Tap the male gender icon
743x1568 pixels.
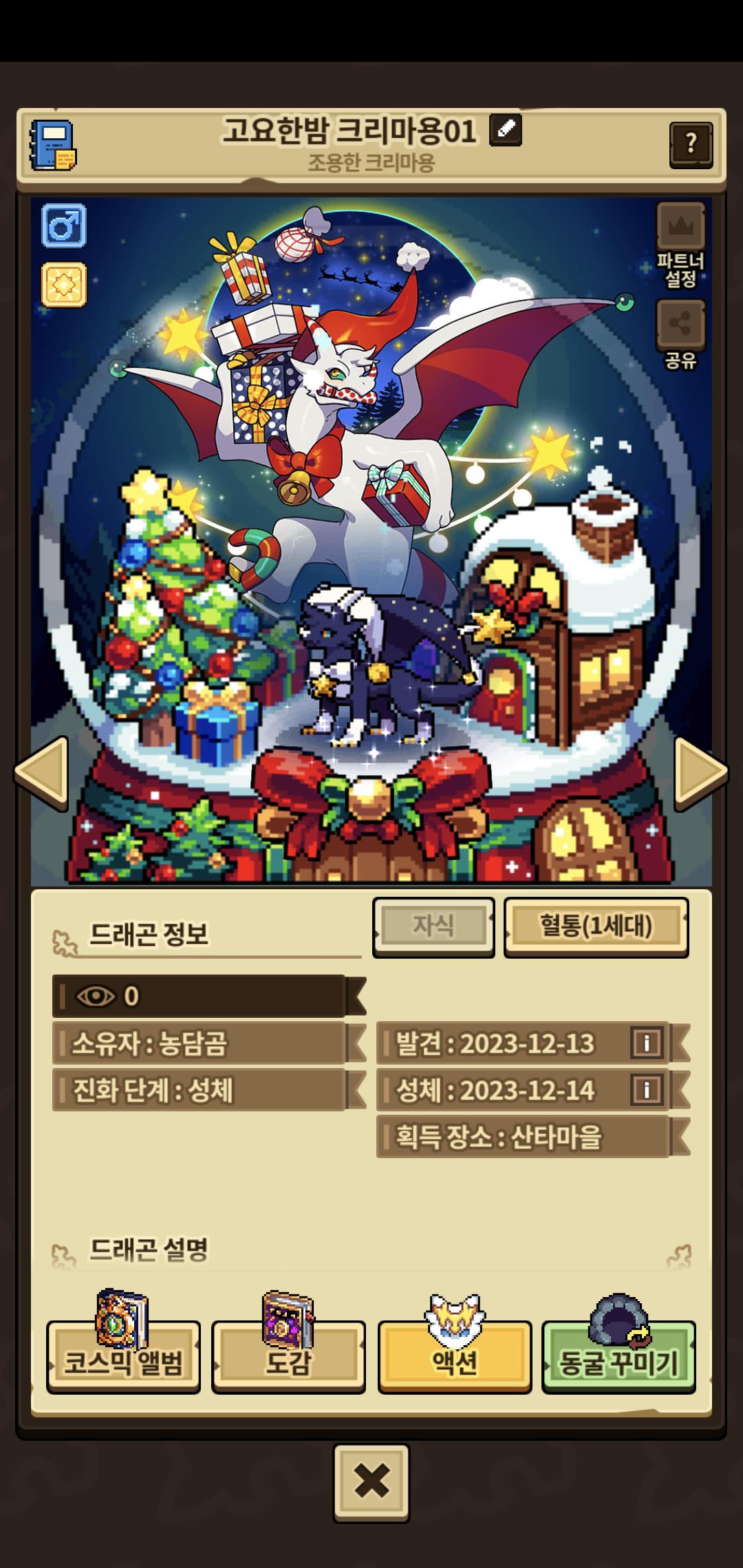click(64, 226)
